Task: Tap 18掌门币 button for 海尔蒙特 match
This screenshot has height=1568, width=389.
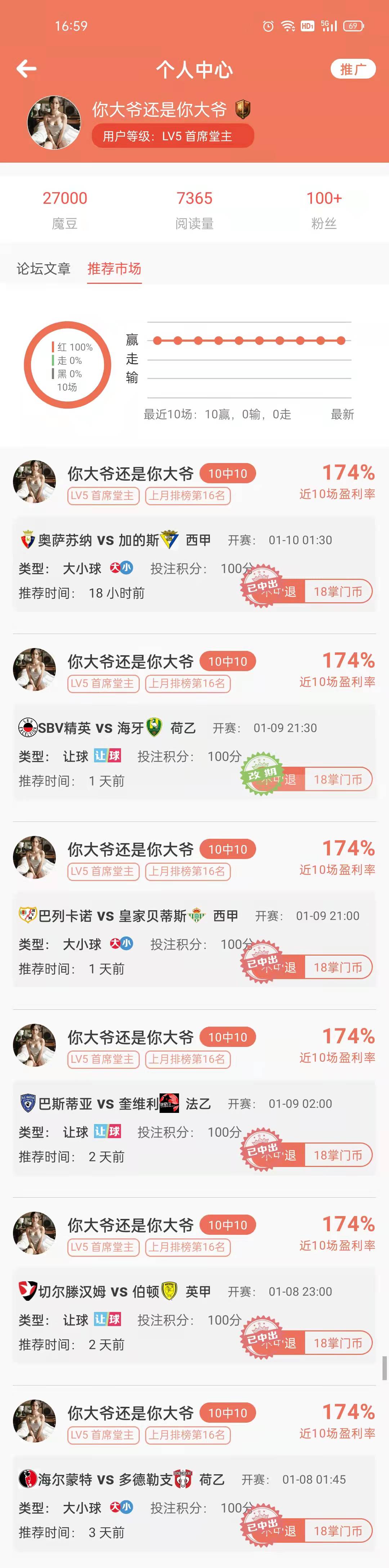Action: point(337,1531)
